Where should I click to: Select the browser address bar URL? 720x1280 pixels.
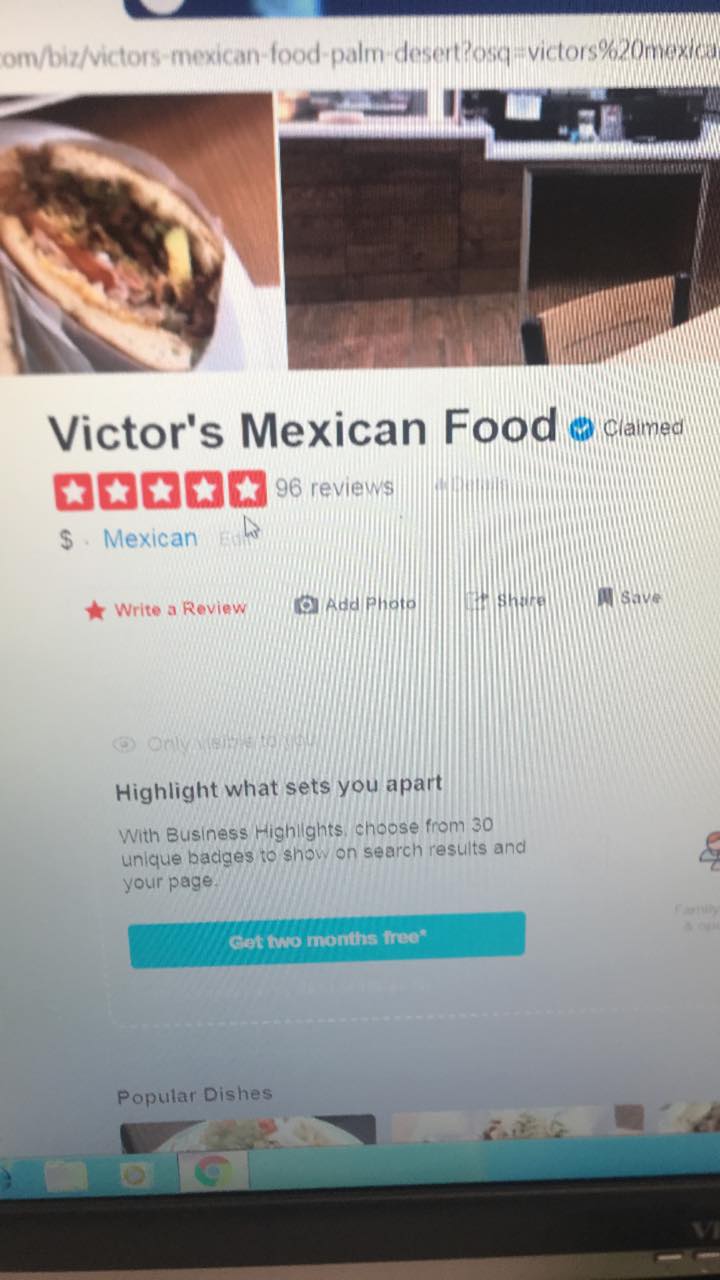point(360,54)
